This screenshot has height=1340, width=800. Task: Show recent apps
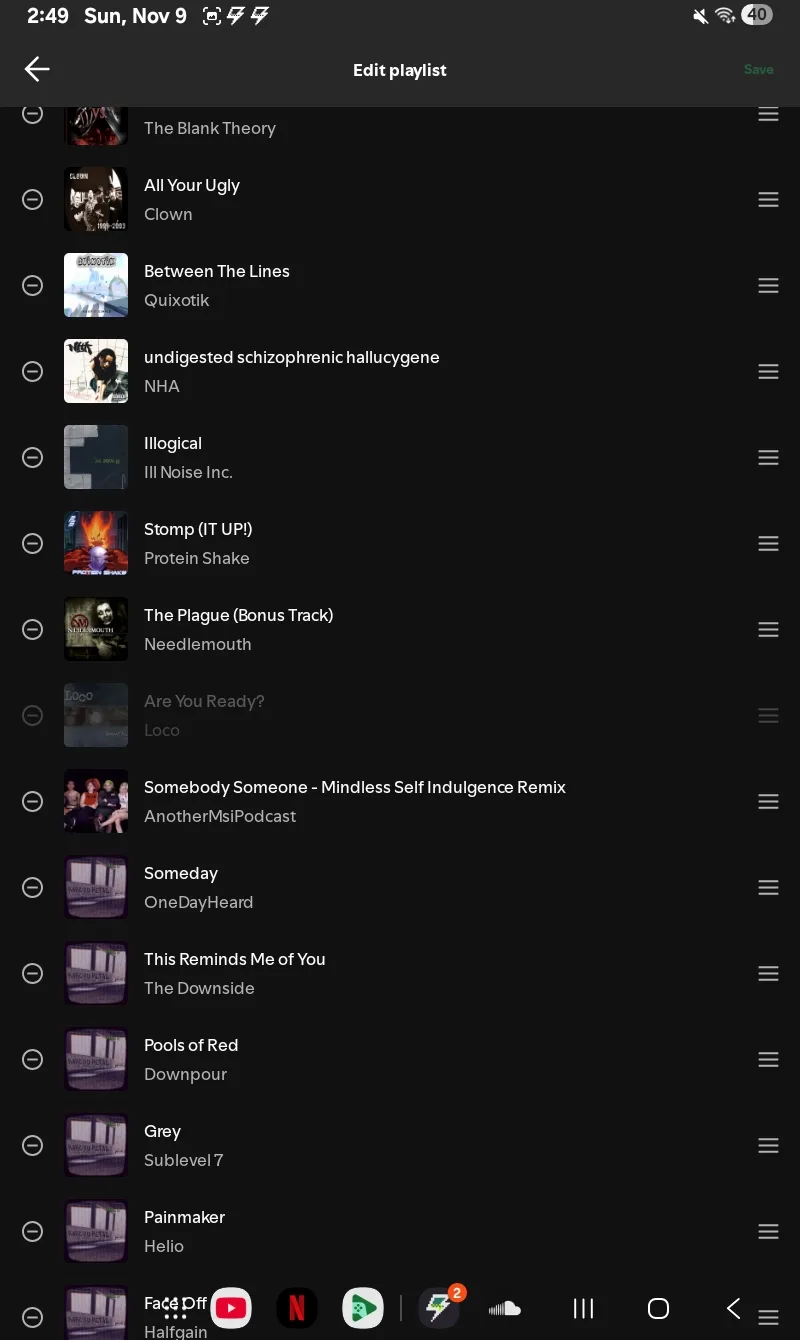click(583, 1308)
